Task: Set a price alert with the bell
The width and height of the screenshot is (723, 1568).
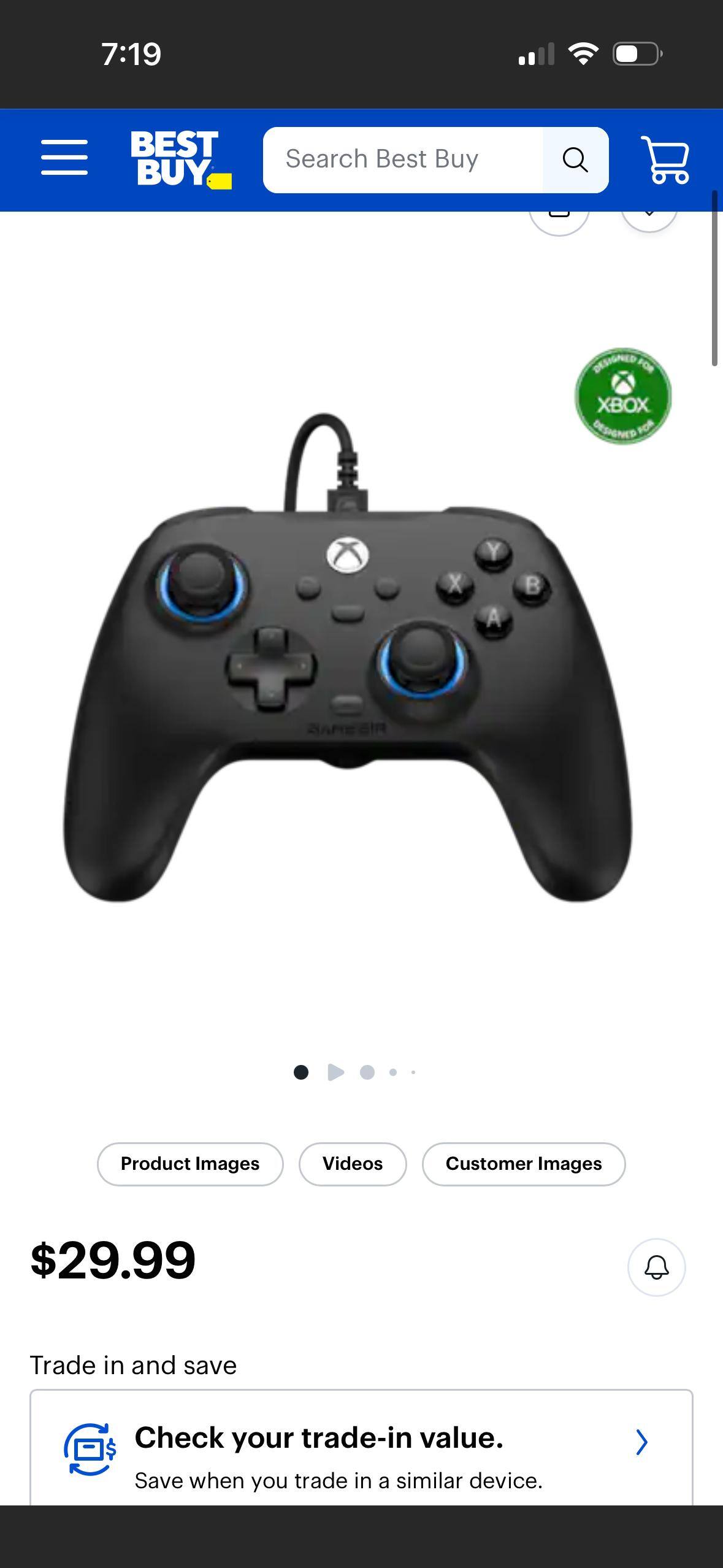Action: (656, 1267)
